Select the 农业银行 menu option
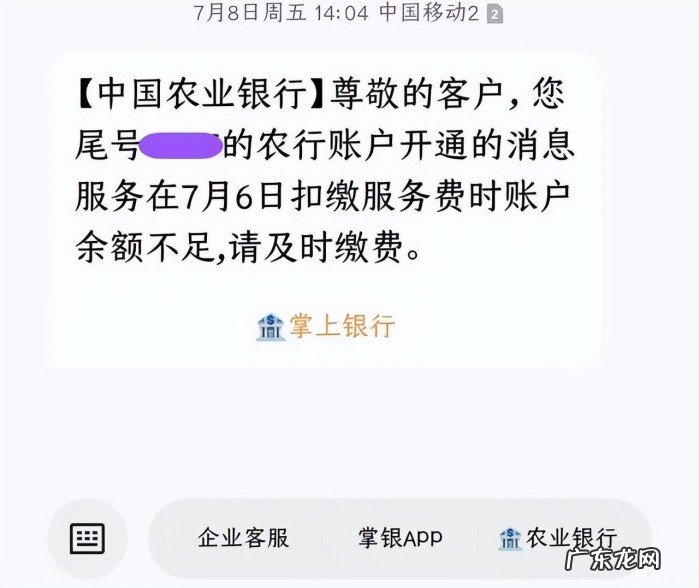 tap(558, 538)
